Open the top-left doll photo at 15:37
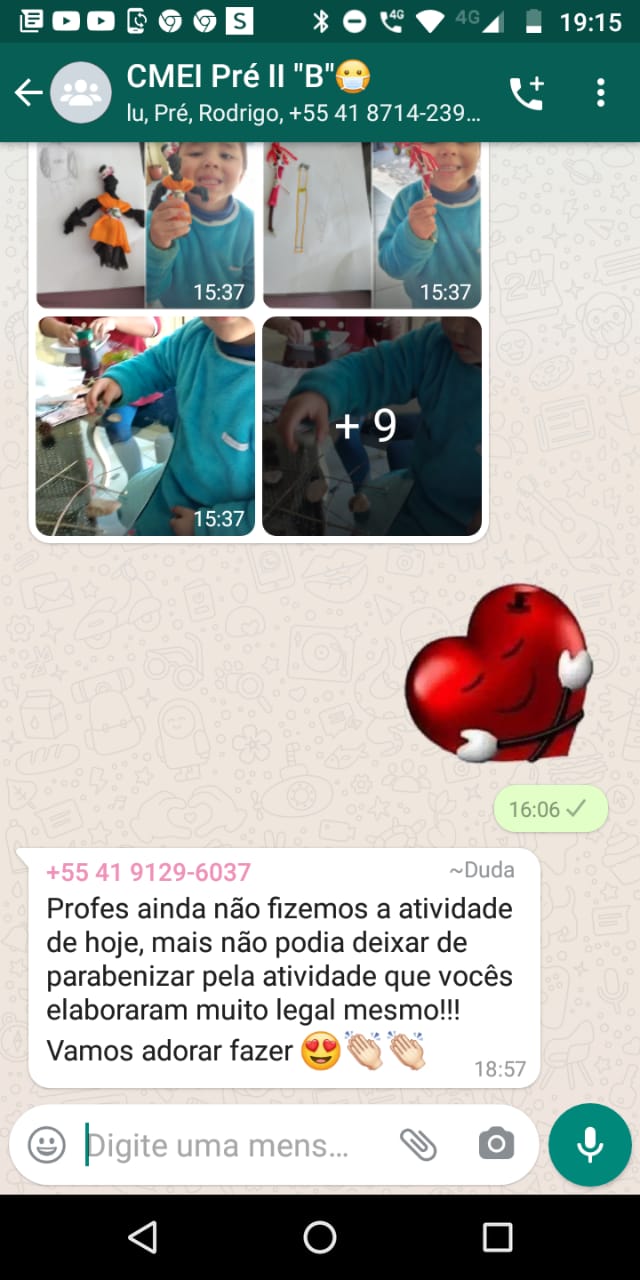The width and height of the screenshot is (640, 1280). [x=145, y=224]
